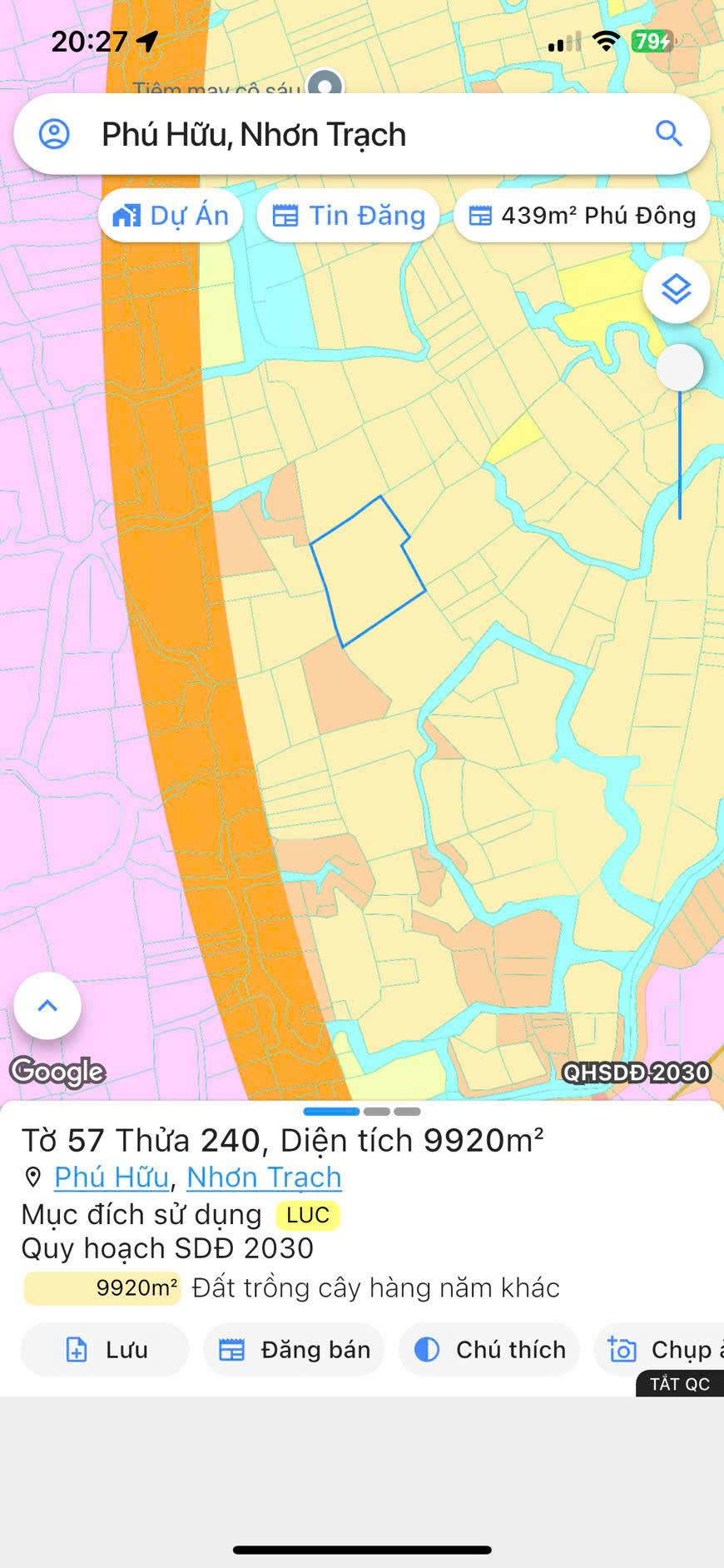Open the map layers button
This screenshot has width=724, height=1568.
click(x=676, y=290)
